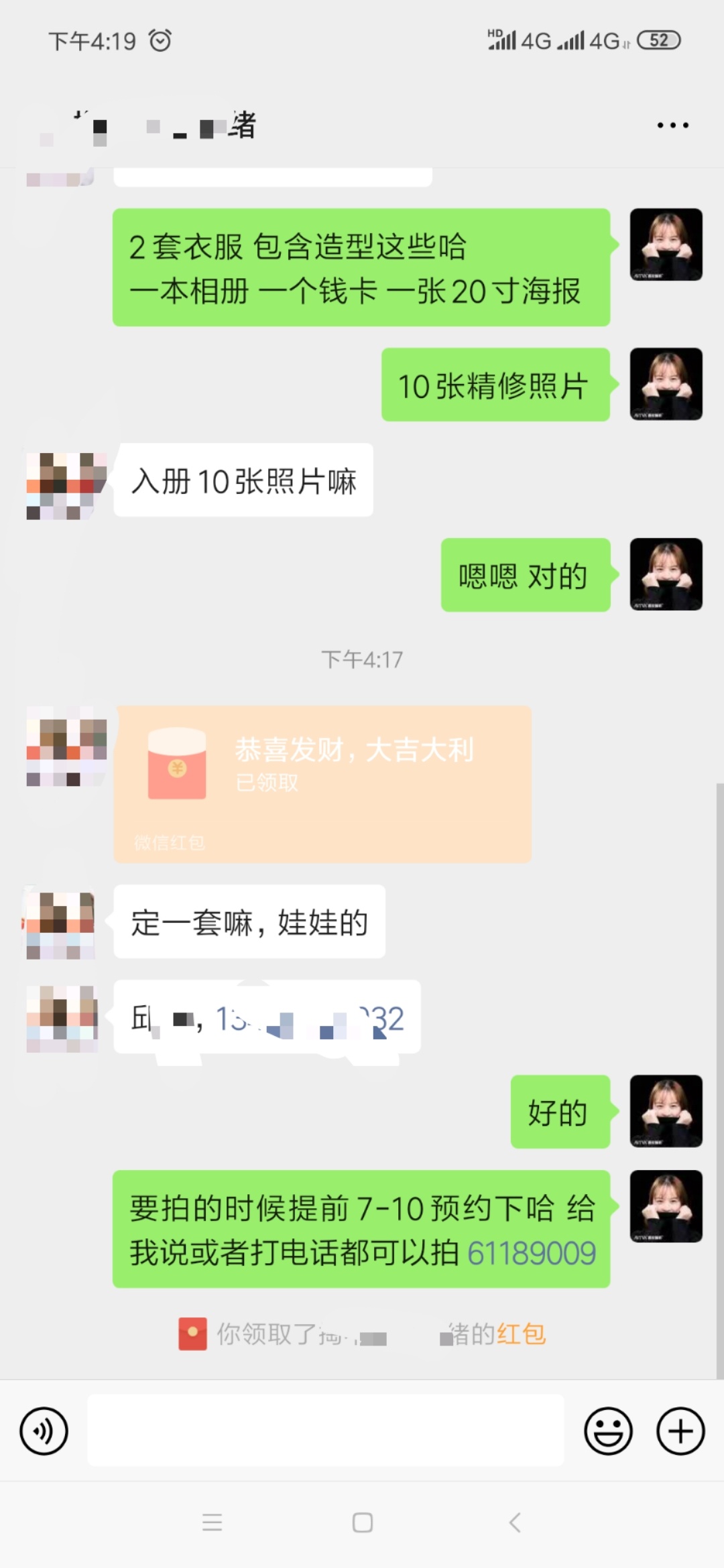
Task: Tap the phone number link 61189009
Action: click(x=531, y=1253)
